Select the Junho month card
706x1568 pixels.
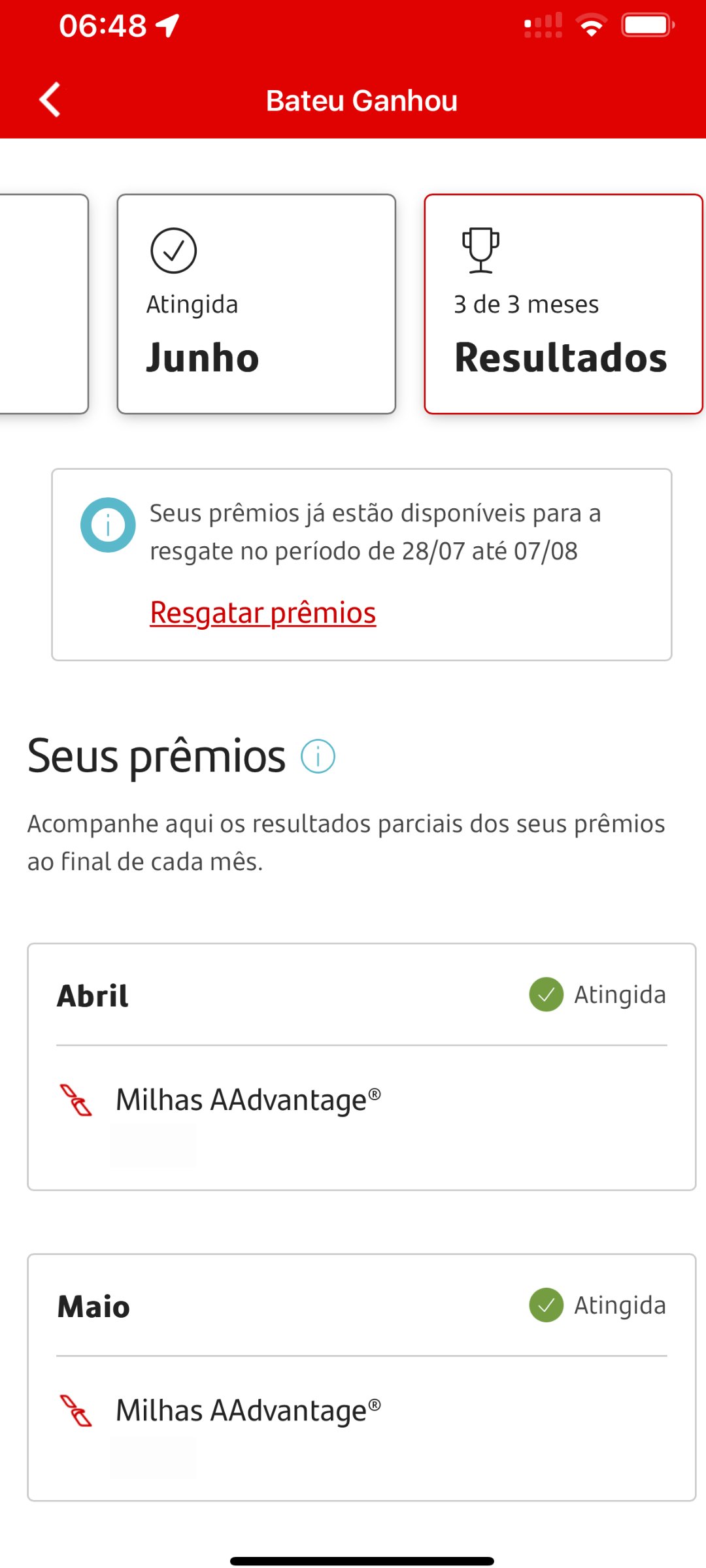(256, 304)
